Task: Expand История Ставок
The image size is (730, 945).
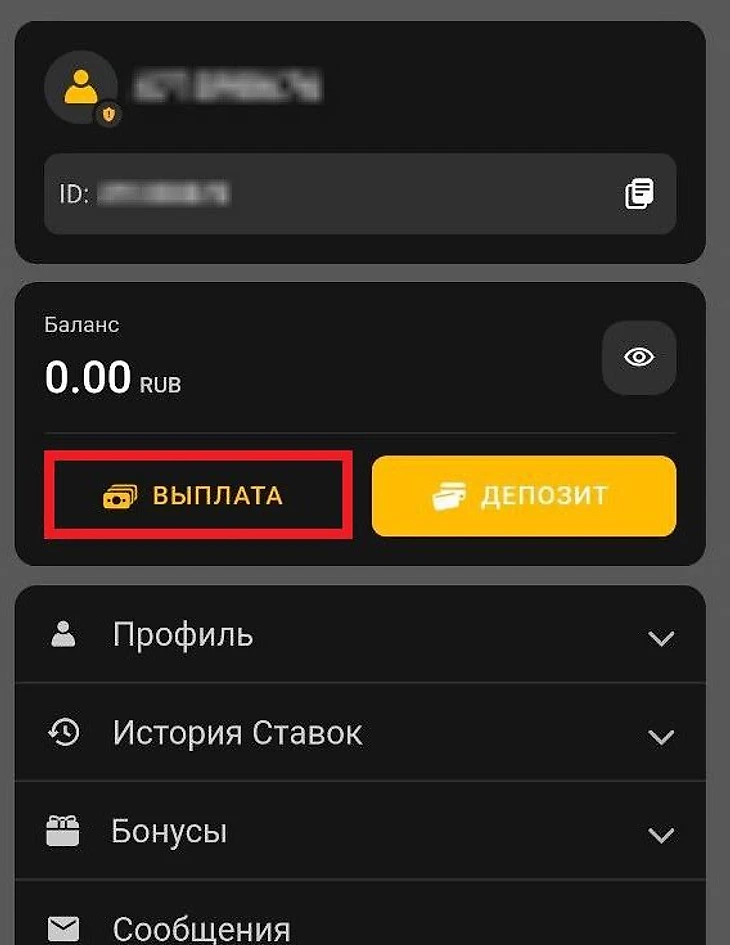Action: (x=360, y=733)
